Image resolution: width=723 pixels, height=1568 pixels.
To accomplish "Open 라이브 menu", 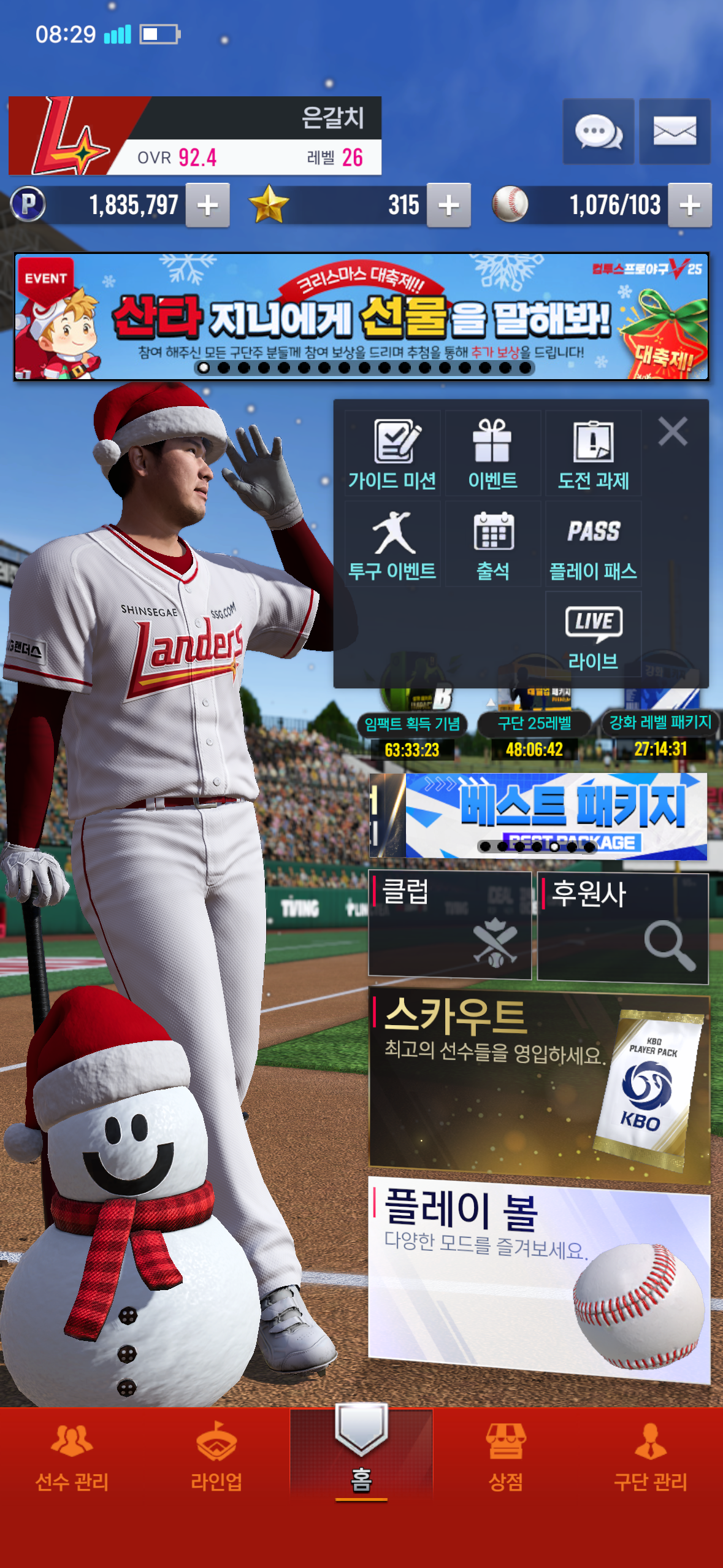I will click(593, 635).
